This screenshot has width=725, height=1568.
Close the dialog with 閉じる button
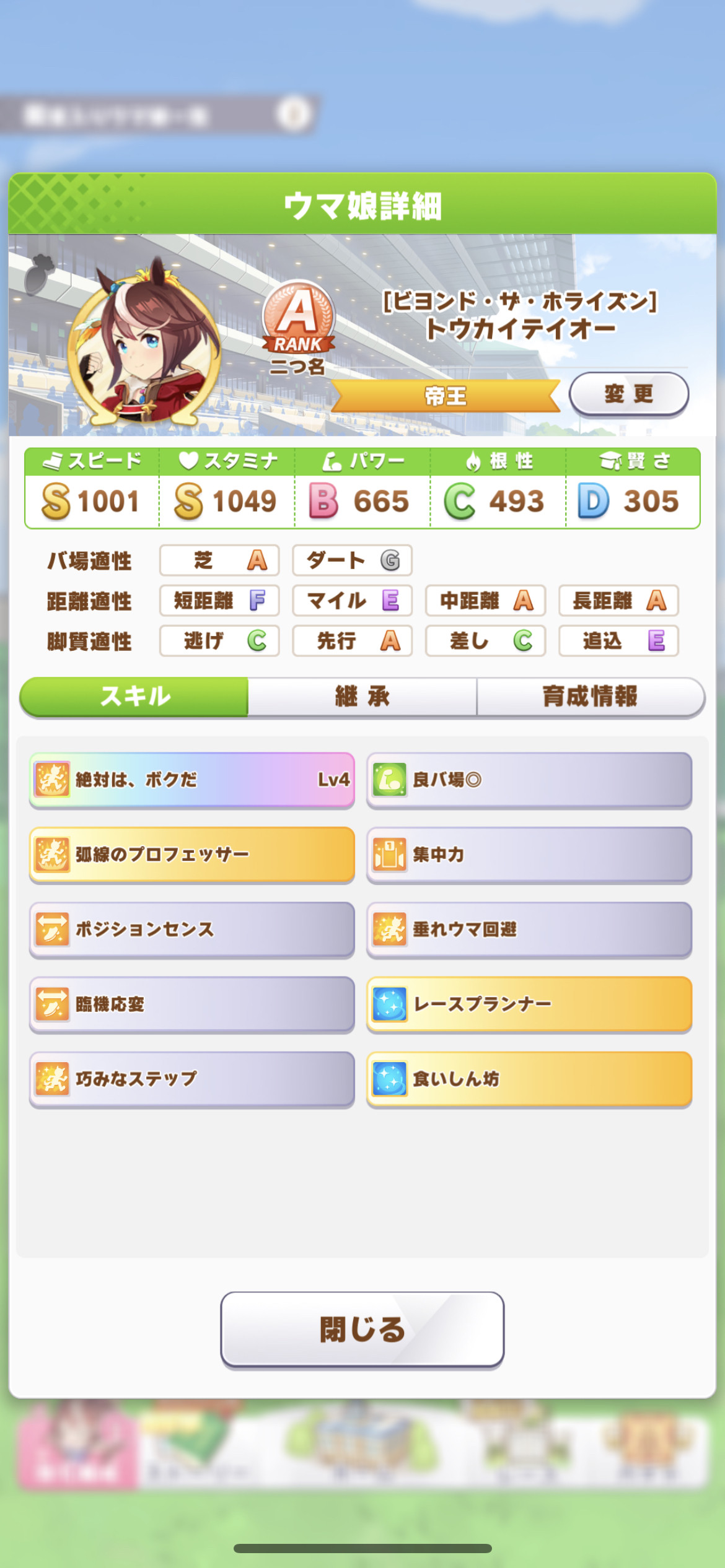tap(362, 1329)
